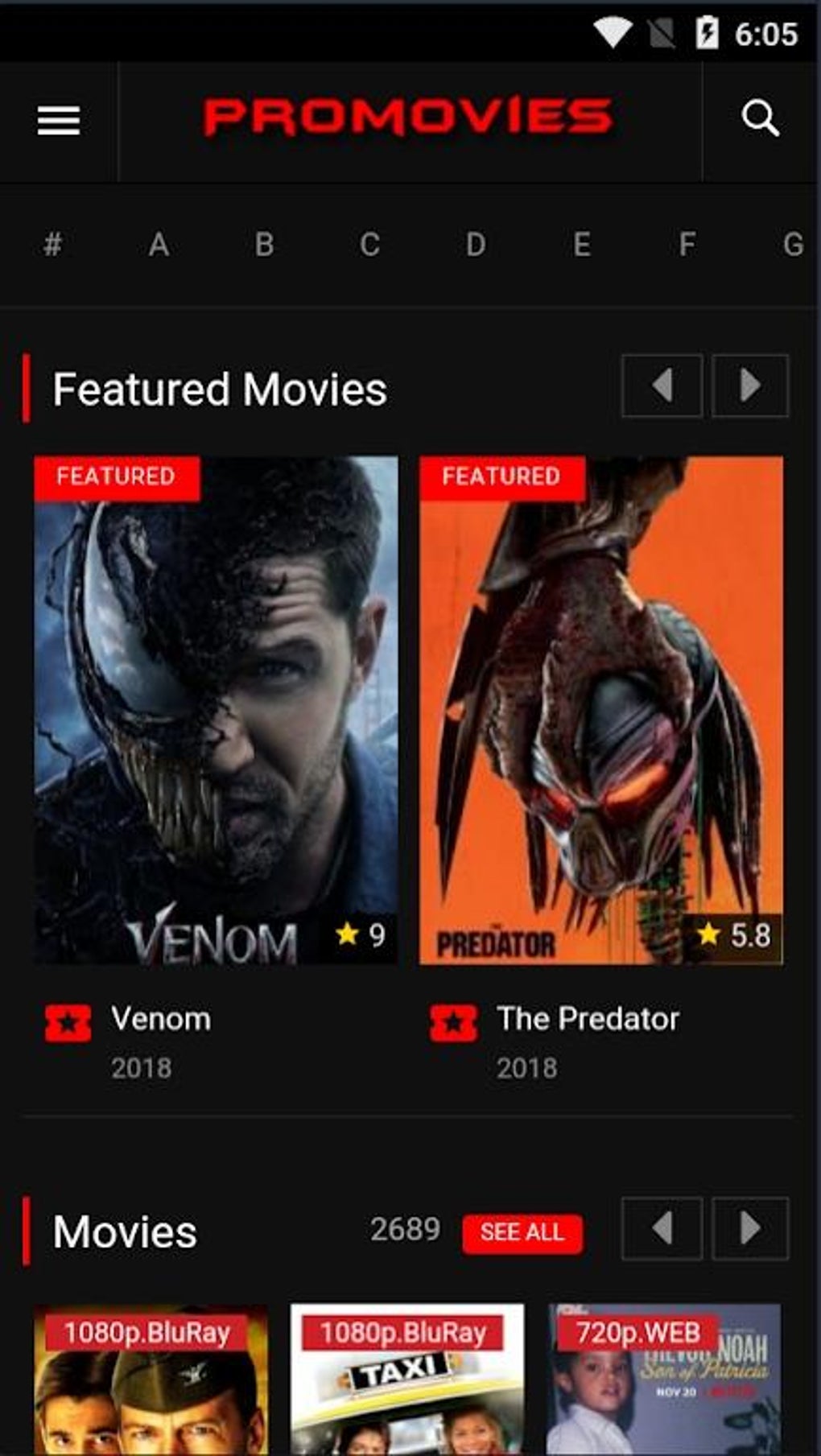Open The Predator featured movie card
This screenshot has width=821, height=1456.
tap(601, 710)
